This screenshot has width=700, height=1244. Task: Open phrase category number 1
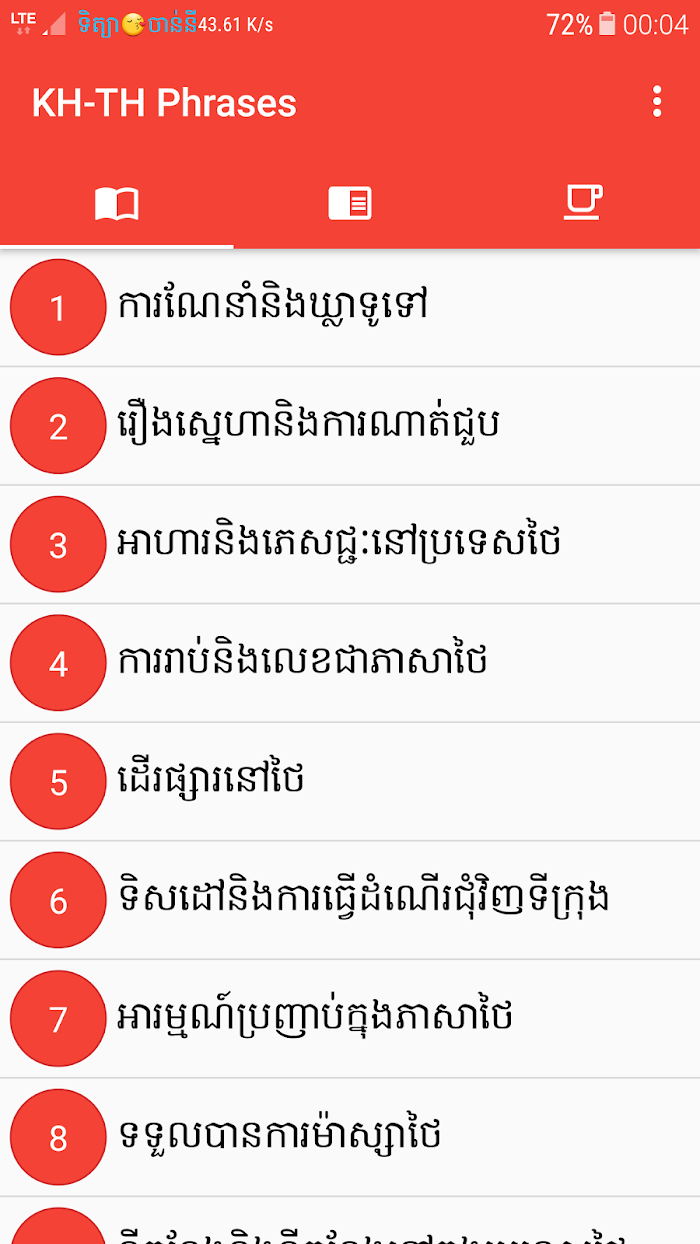[x=350, y=308]
